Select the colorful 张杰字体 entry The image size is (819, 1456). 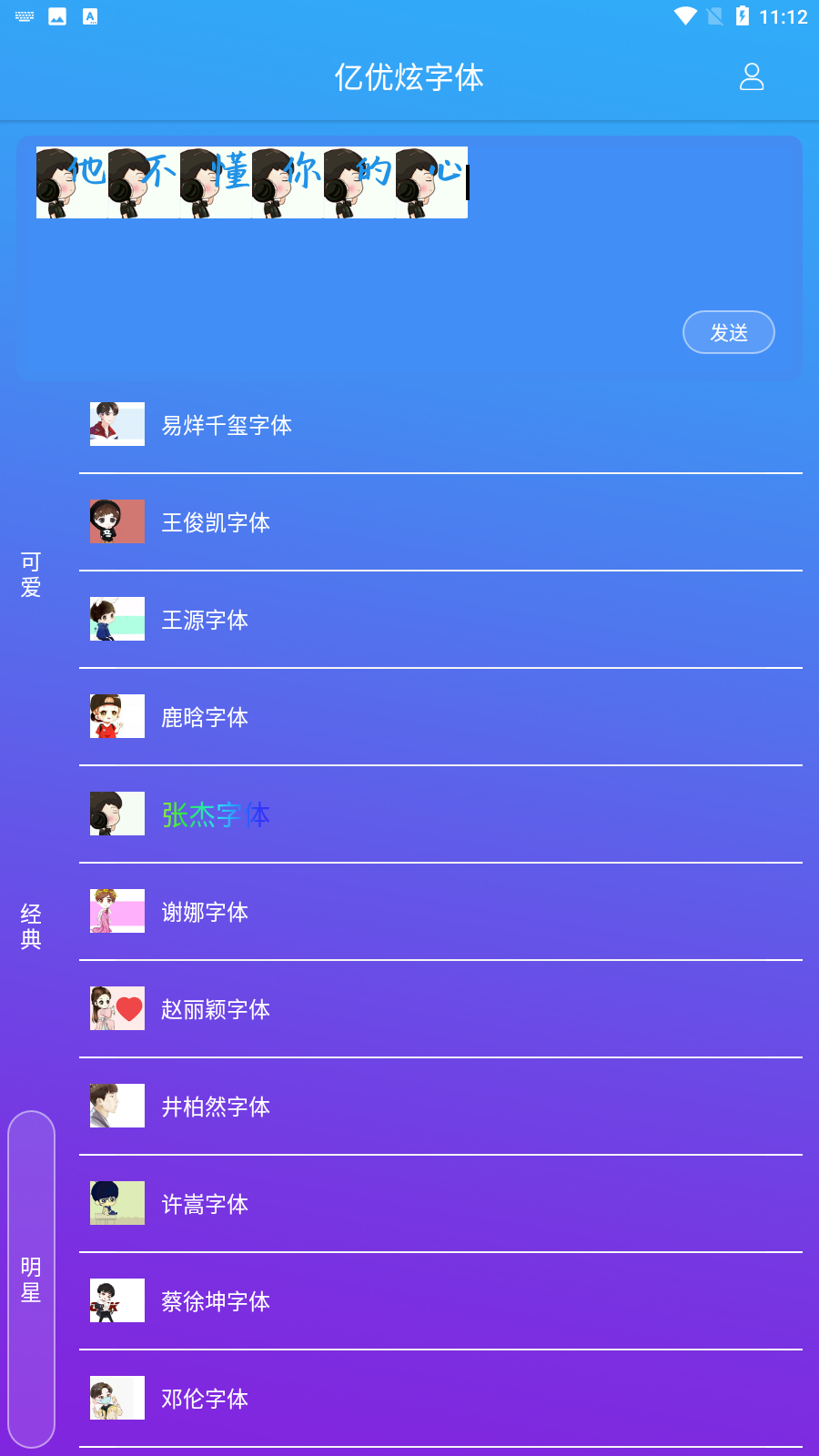tap(216, 814)
